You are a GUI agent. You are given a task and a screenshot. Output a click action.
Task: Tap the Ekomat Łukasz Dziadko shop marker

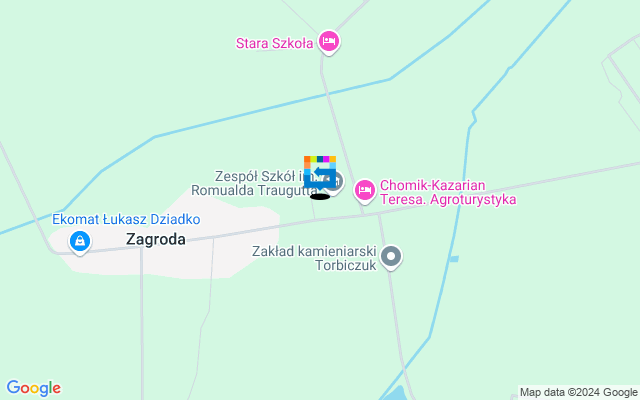click(80, 241)
